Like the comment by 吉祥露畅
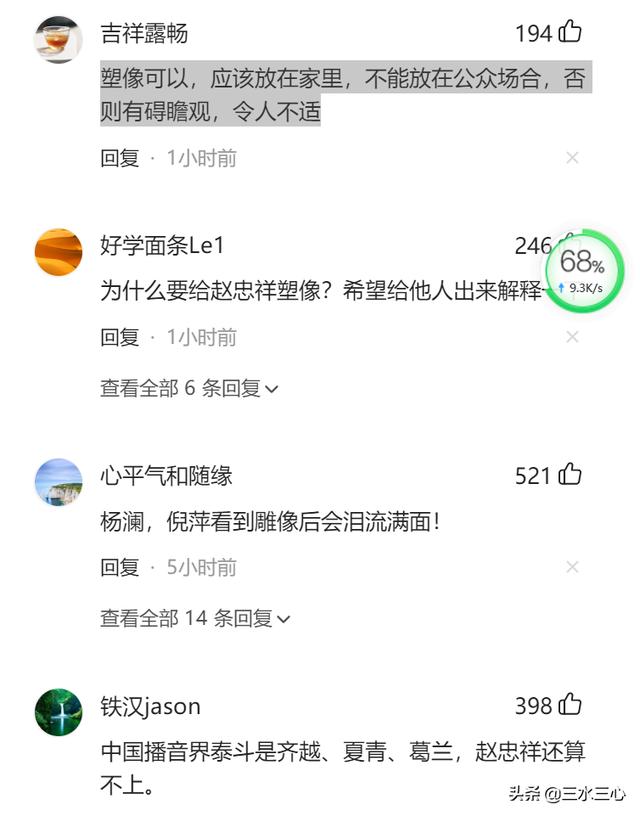Screen dimensions: 640x816 coord(570,33)
